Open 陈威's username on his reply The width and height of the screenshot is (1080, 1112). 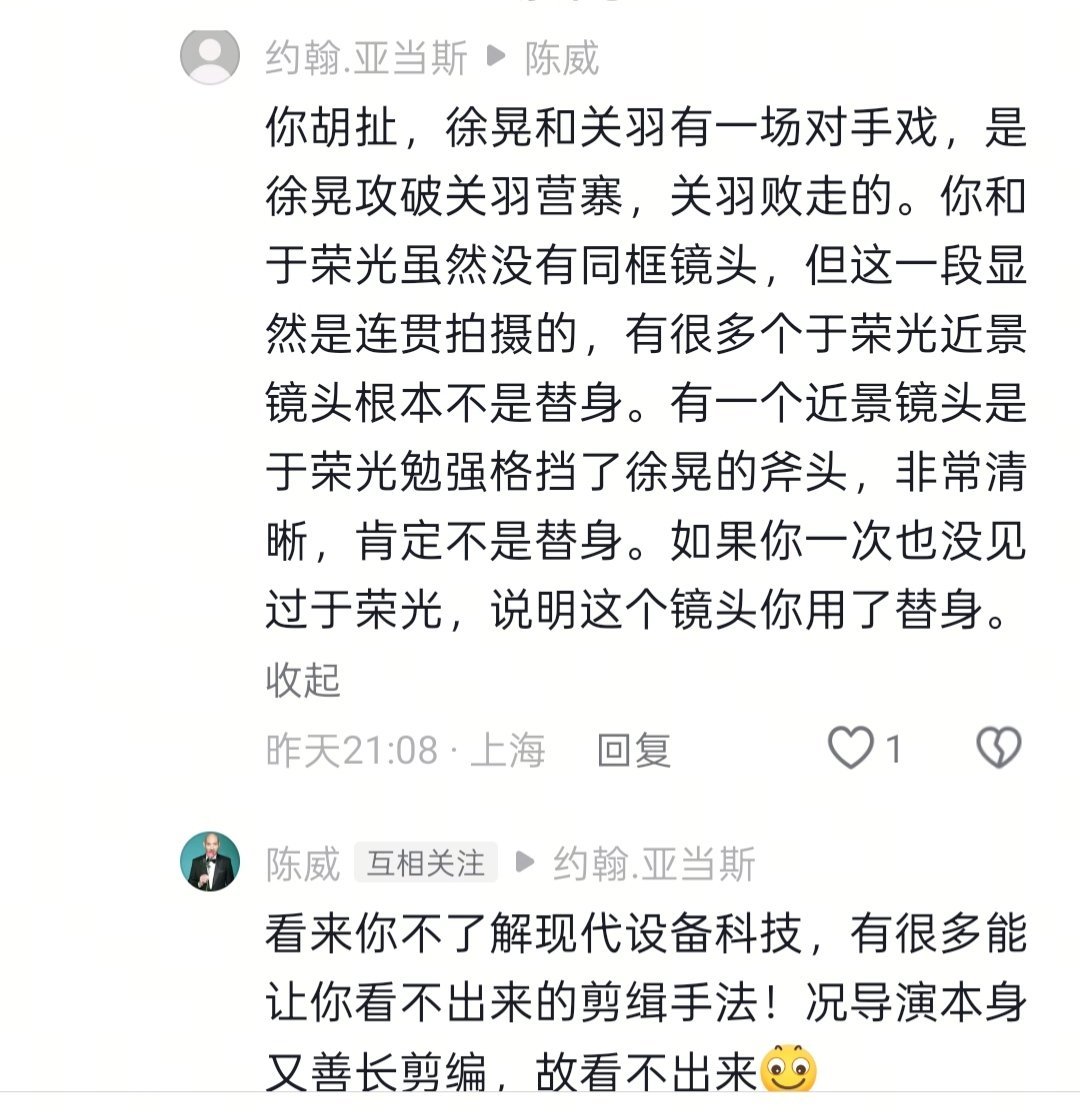pos(303,864)
